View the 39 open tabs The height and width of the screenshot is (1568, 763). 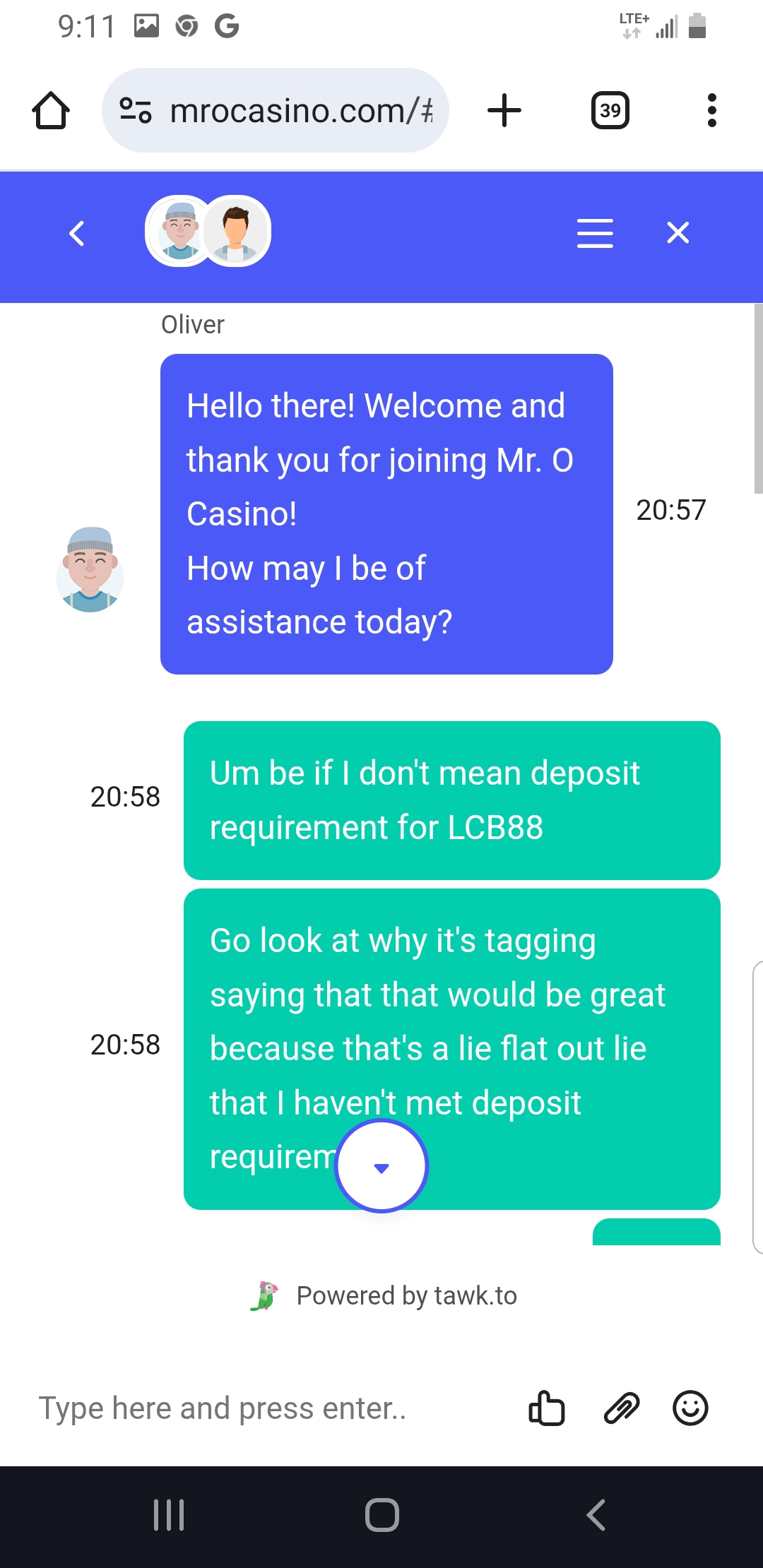[610, 111]
